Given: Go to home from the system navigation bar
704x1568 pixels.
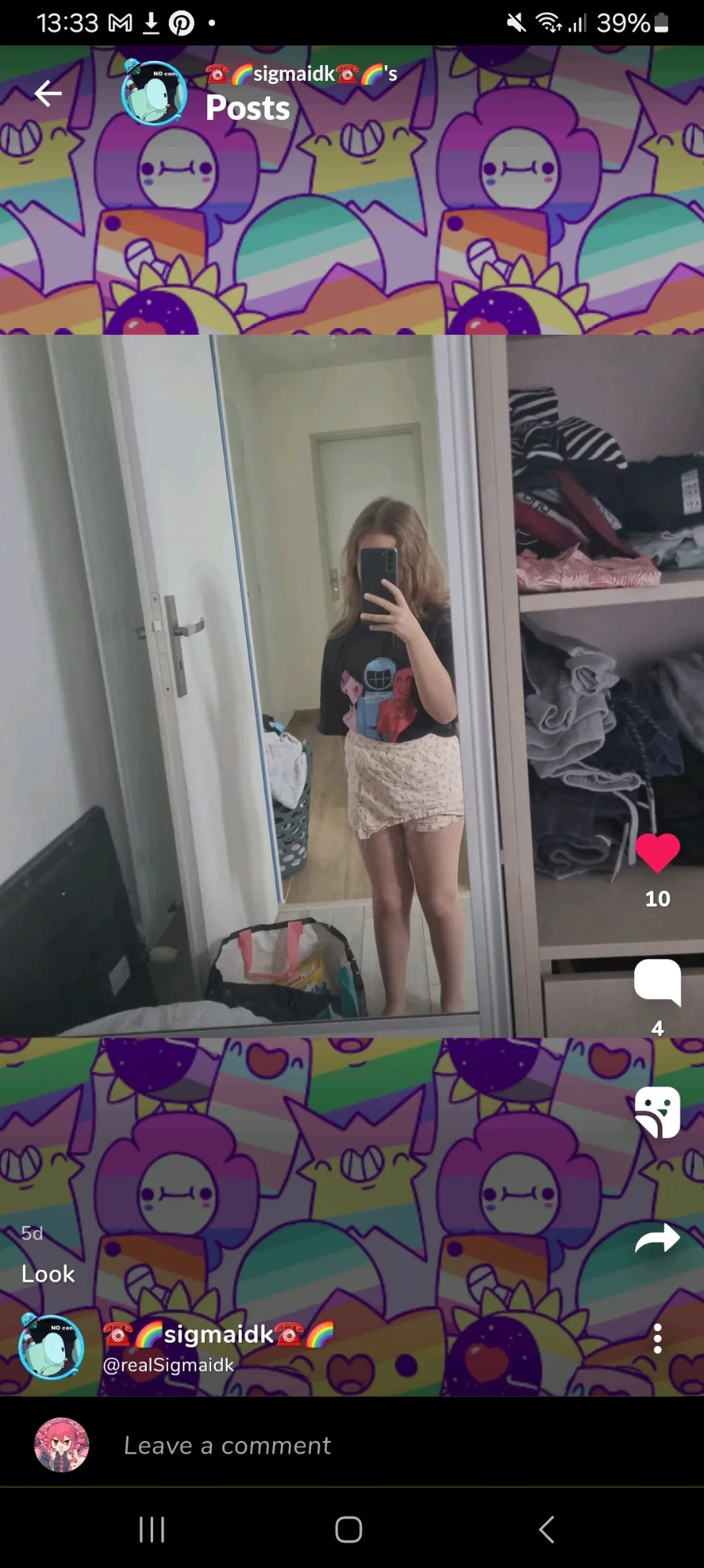Looking at the screenshot, I should click(348, 1529).
